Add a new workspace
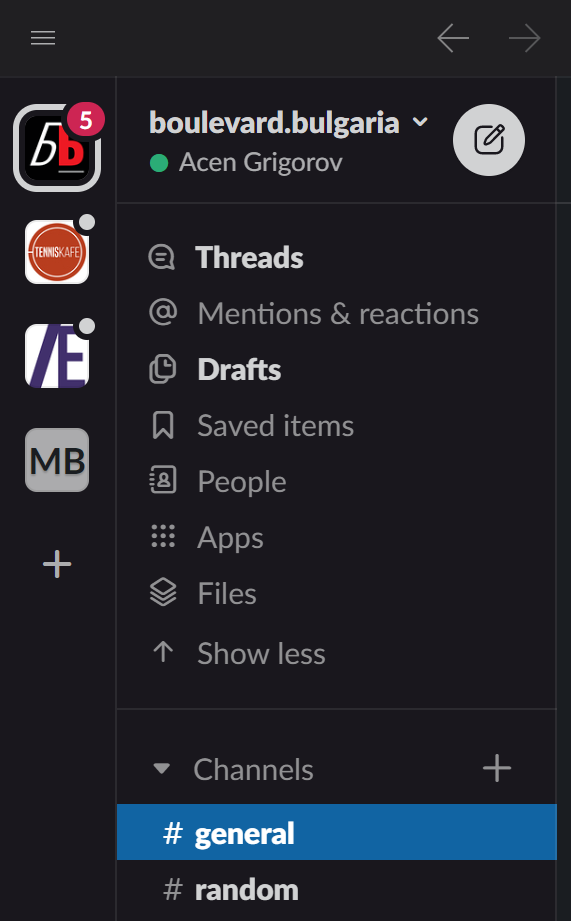Viewport: 571px width, 921px height. [57, 564]
